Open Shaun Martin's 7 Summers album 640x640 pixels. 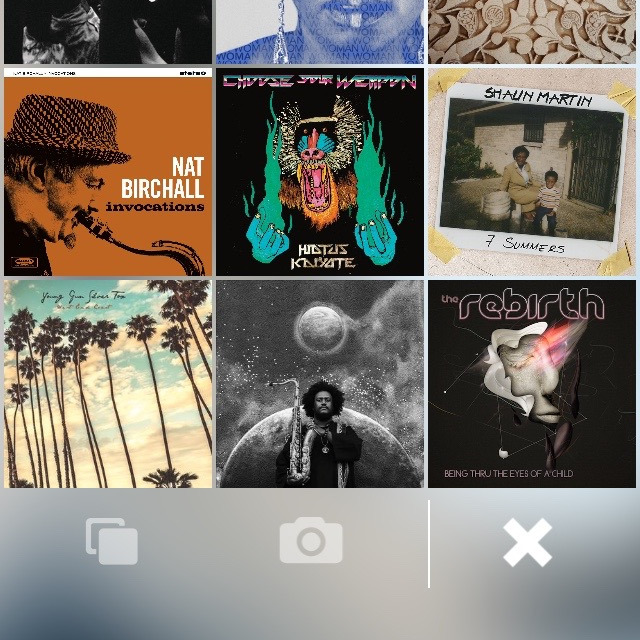(532, 172)
